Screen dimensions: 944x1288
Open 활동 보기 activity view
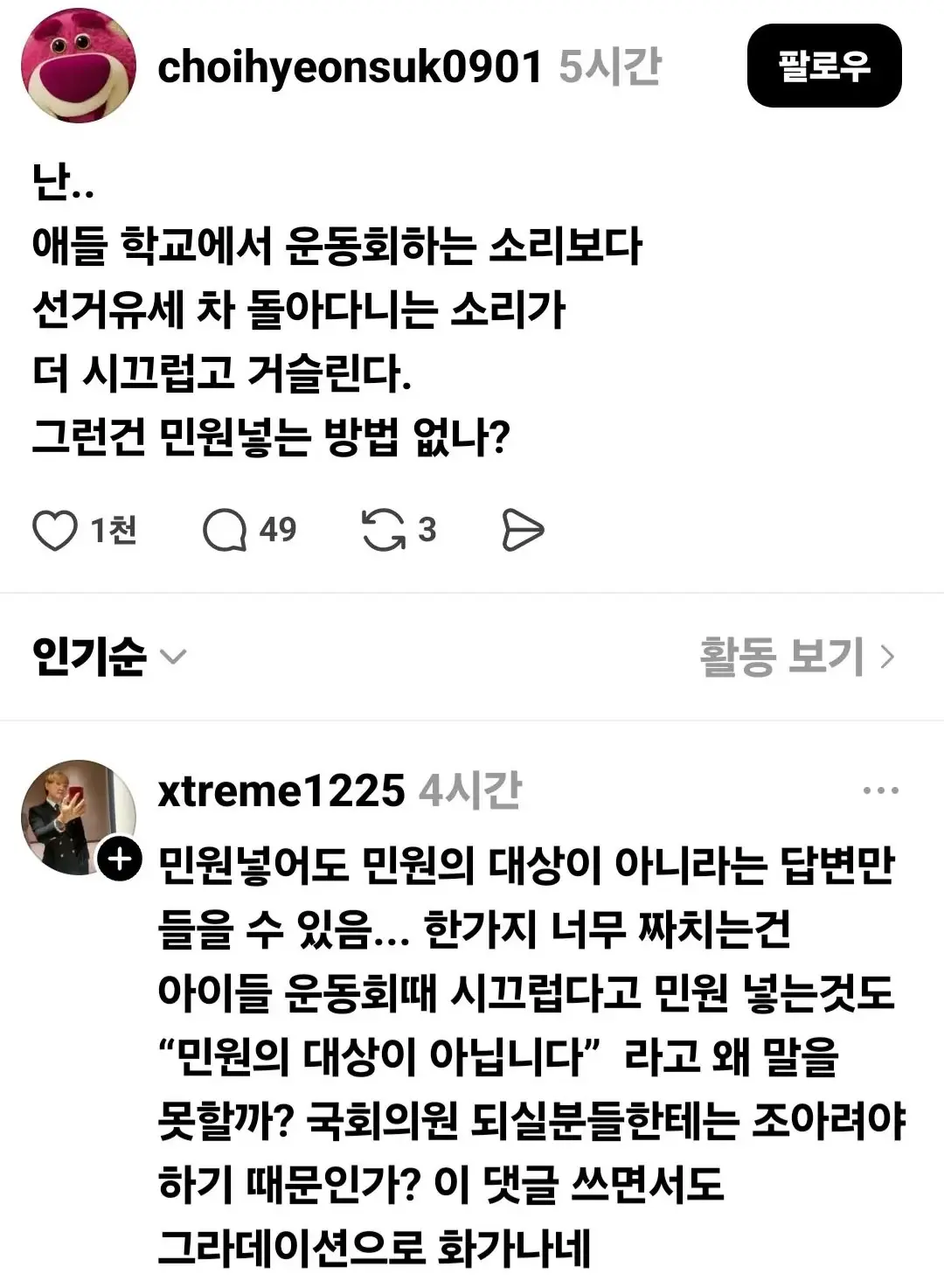pos(797,656)
